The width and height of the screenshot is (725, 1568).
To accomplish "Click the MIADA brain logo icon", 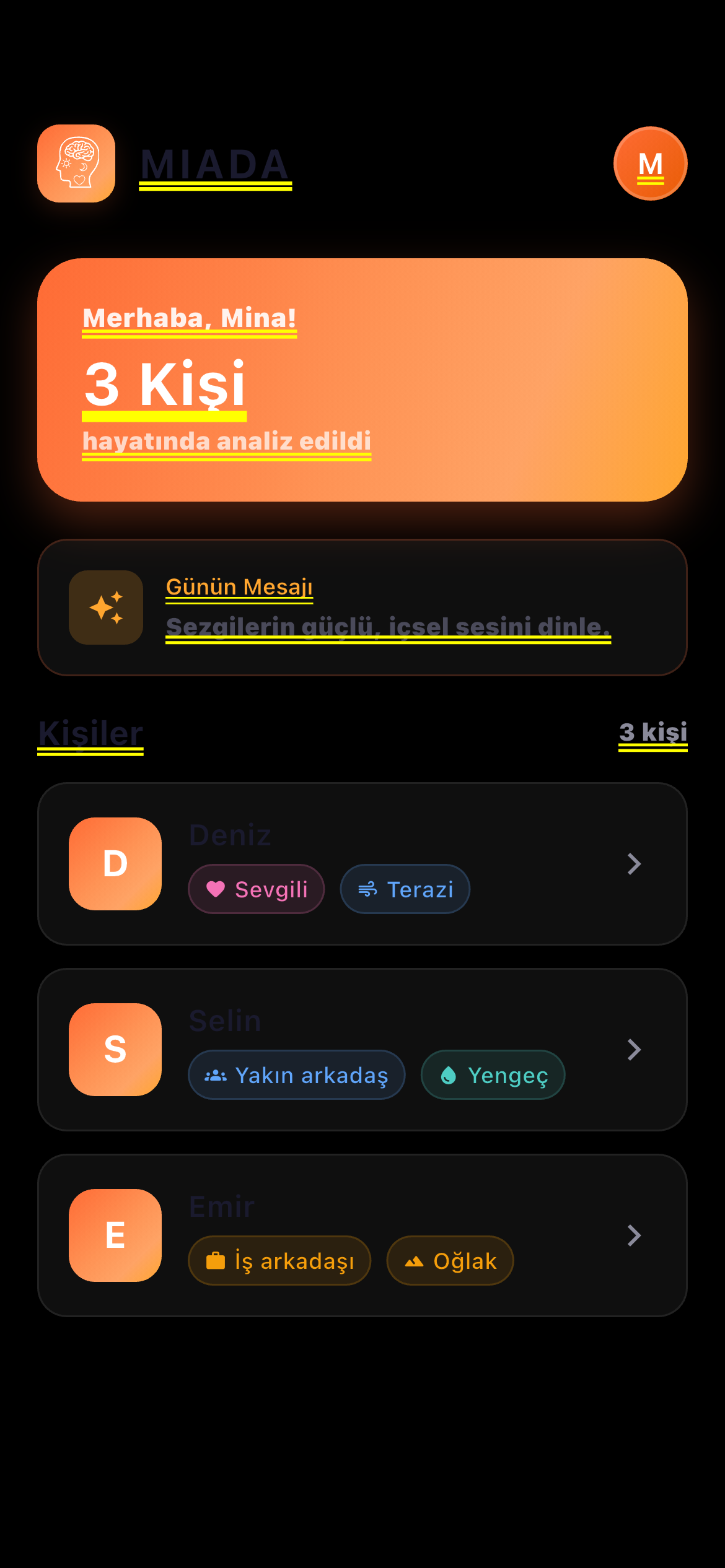I will pyautogui.click(x=76, y=163).
